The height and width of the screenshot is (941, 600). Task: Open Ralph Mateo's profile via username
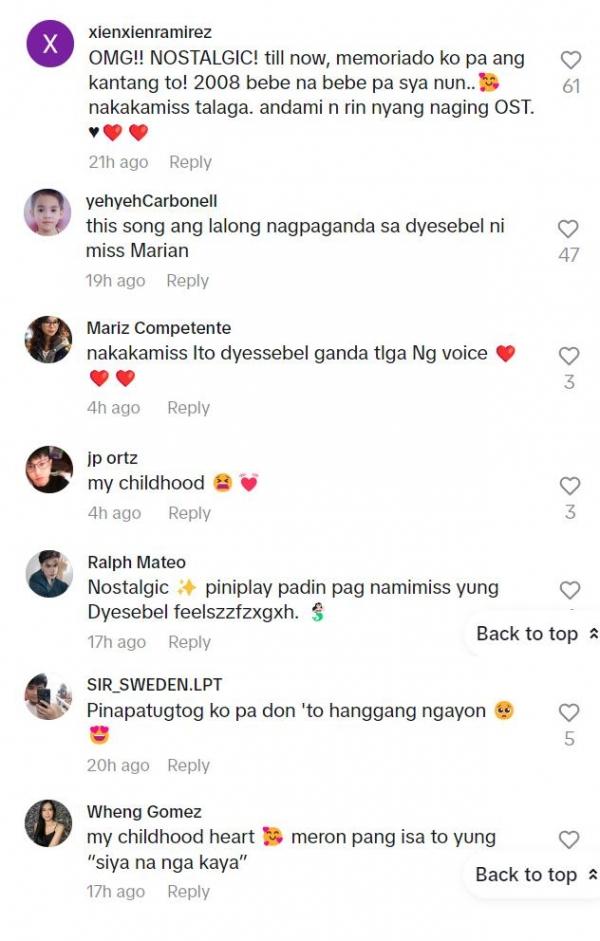point(136,562)
